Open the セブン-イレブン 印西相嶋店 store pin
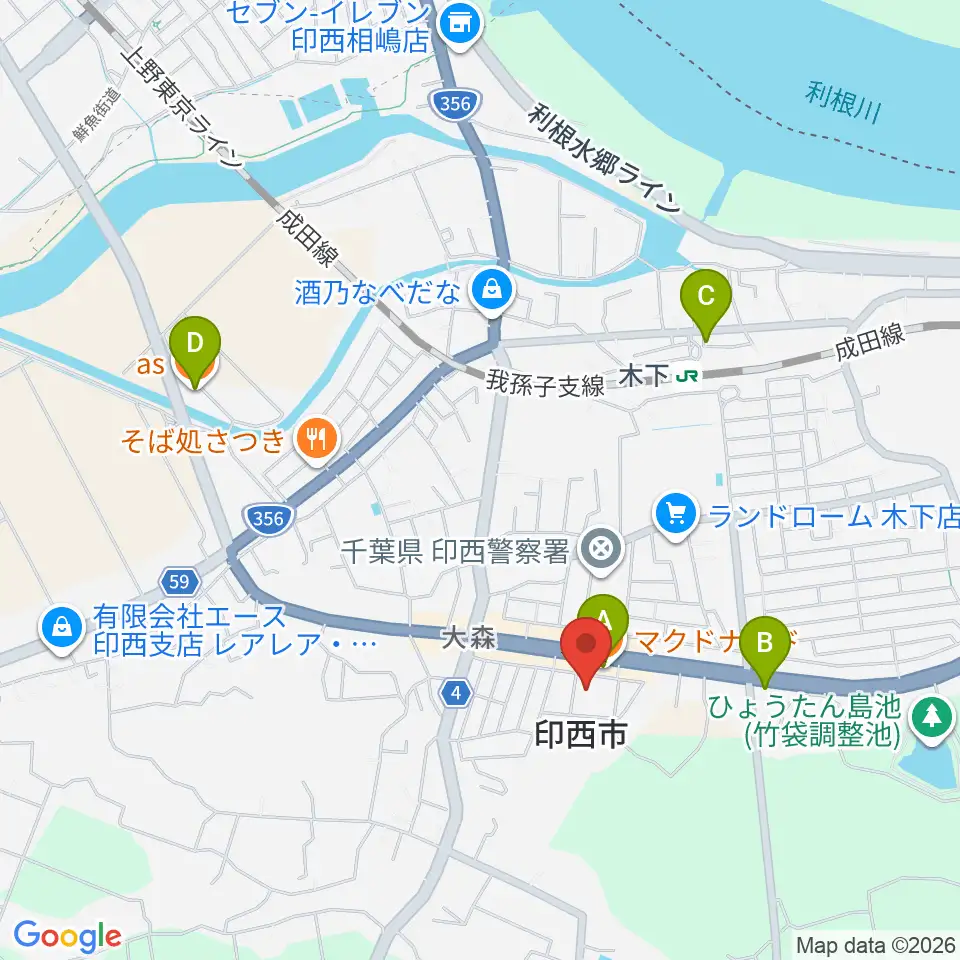 461,24
